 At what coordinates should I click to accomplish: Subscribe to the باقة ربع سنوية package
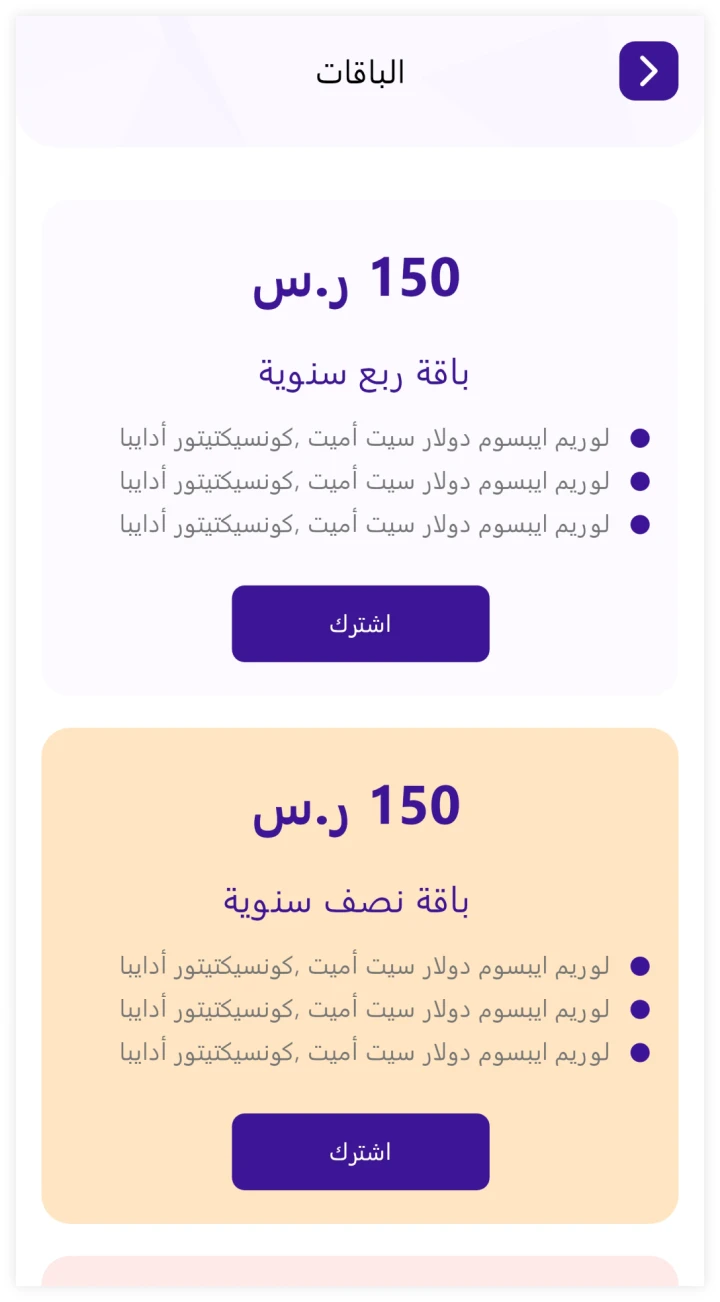[x=360, y=624]
